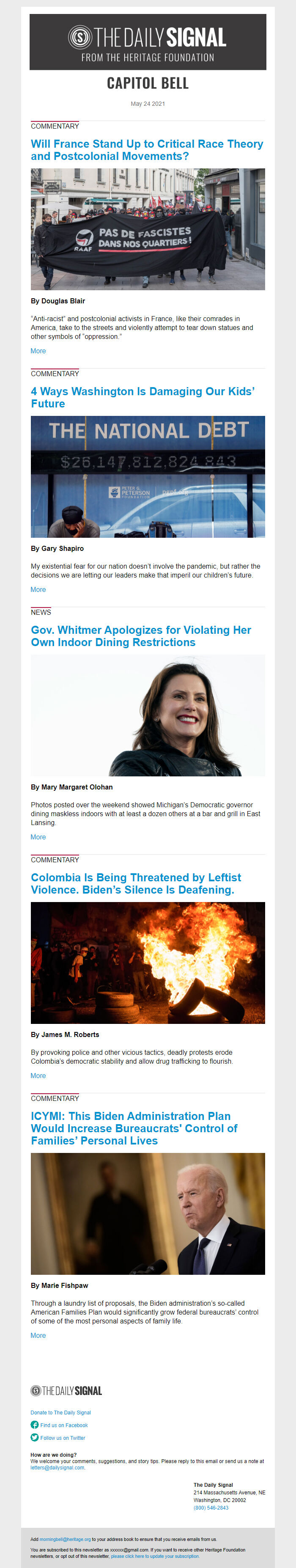Tap the Gov. Whitmer photo
The width and height of the screenshot is (296, 1568).
(x=148, y=715)
